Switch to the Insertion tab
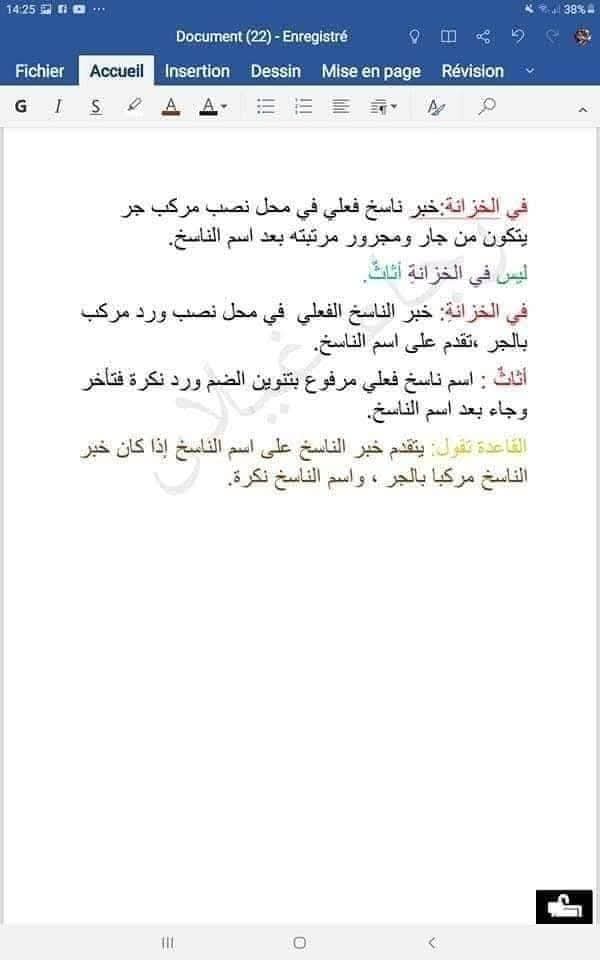This screenshot has width=600, height=960. coord(197,71)
